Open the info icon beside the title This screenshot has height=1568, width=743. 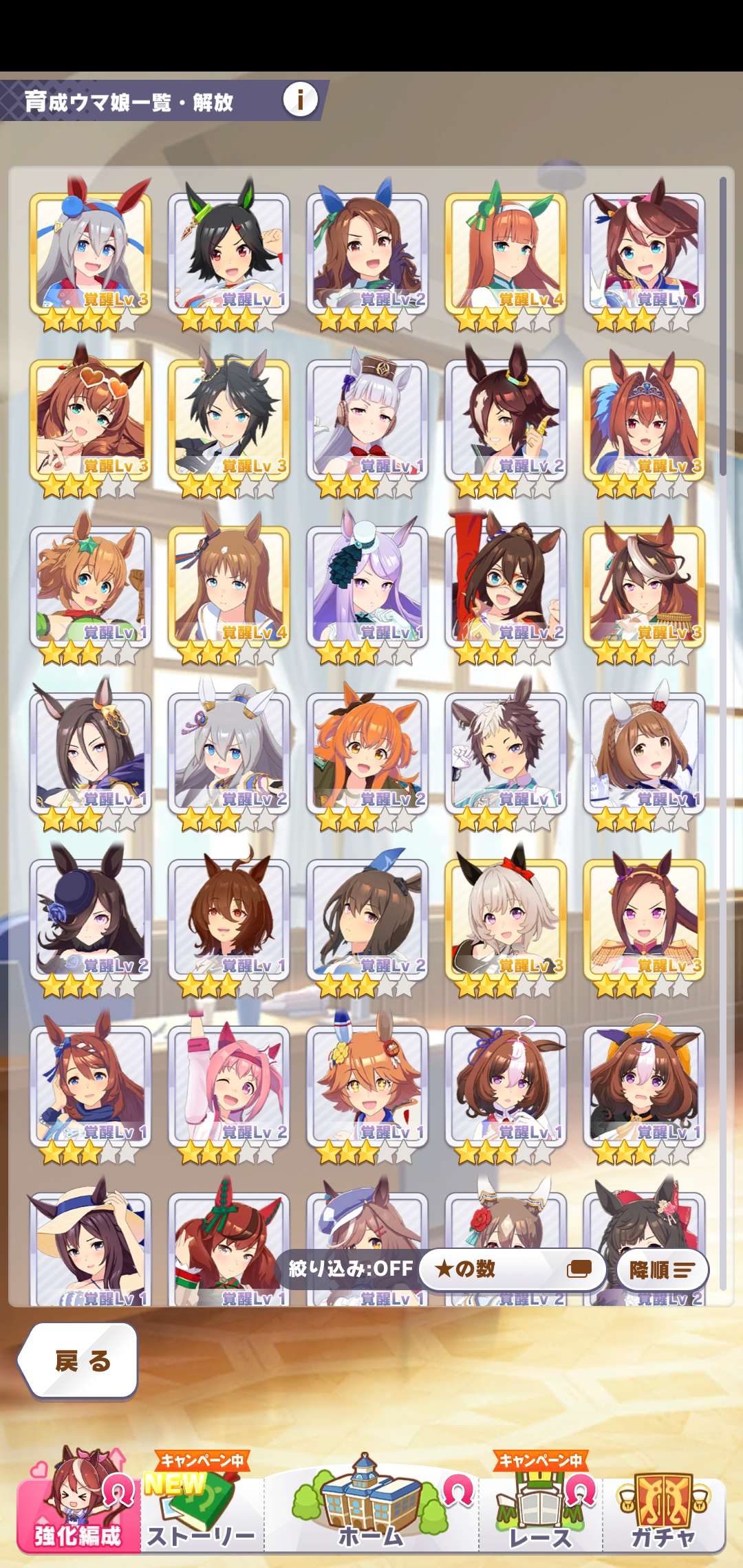301,100
